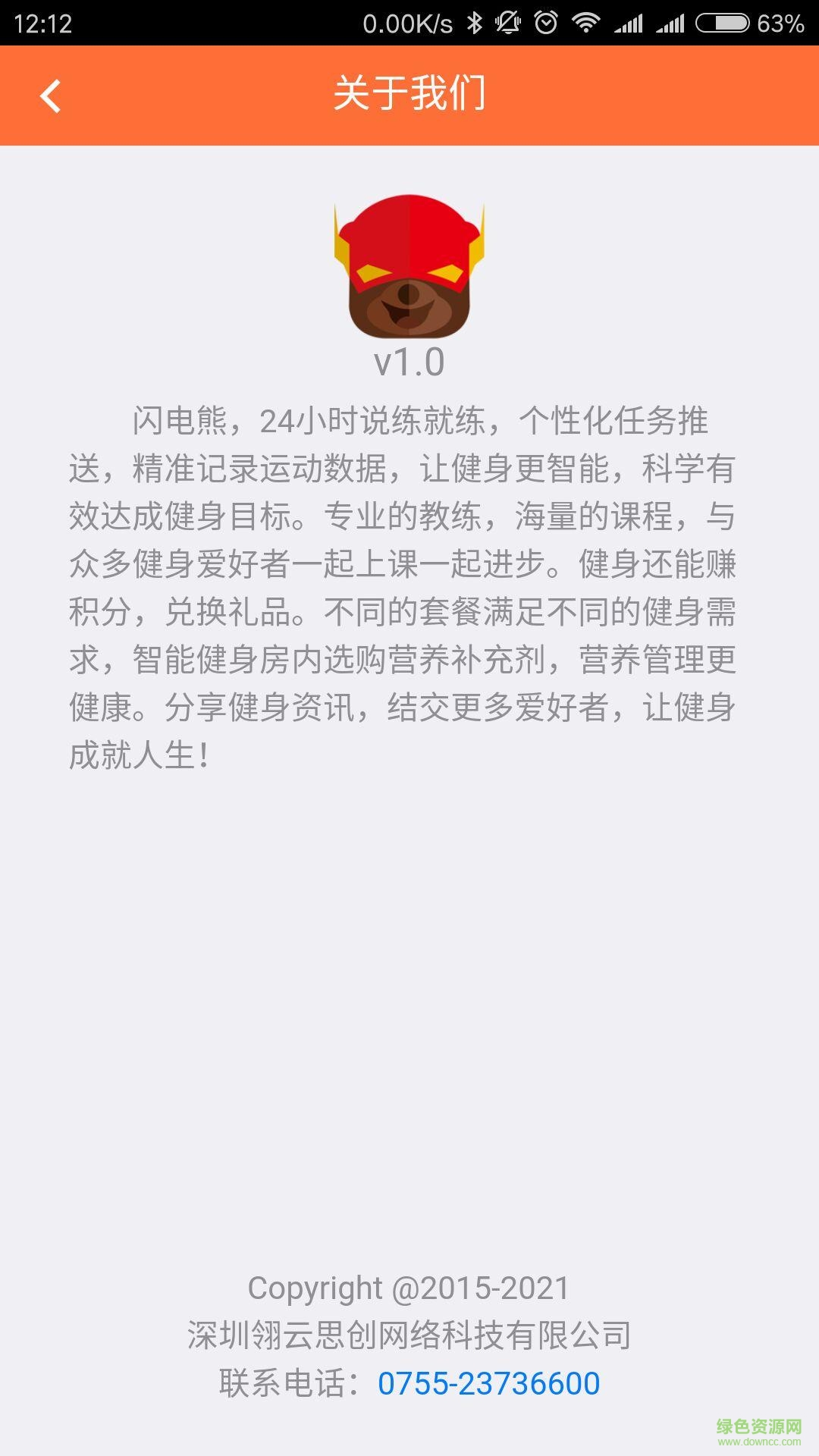
Task: Tap the v1.0 version label
Action: pyautogui.click(x=409, y=362)
